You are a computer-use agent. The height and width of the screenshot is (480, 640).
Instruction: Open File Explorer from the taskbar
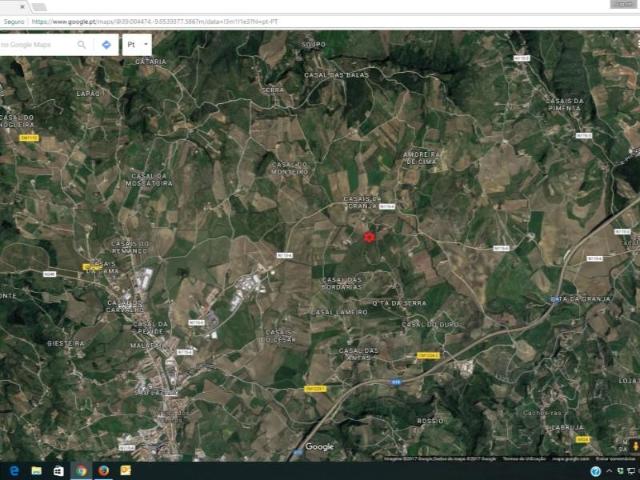coord(36,470)
